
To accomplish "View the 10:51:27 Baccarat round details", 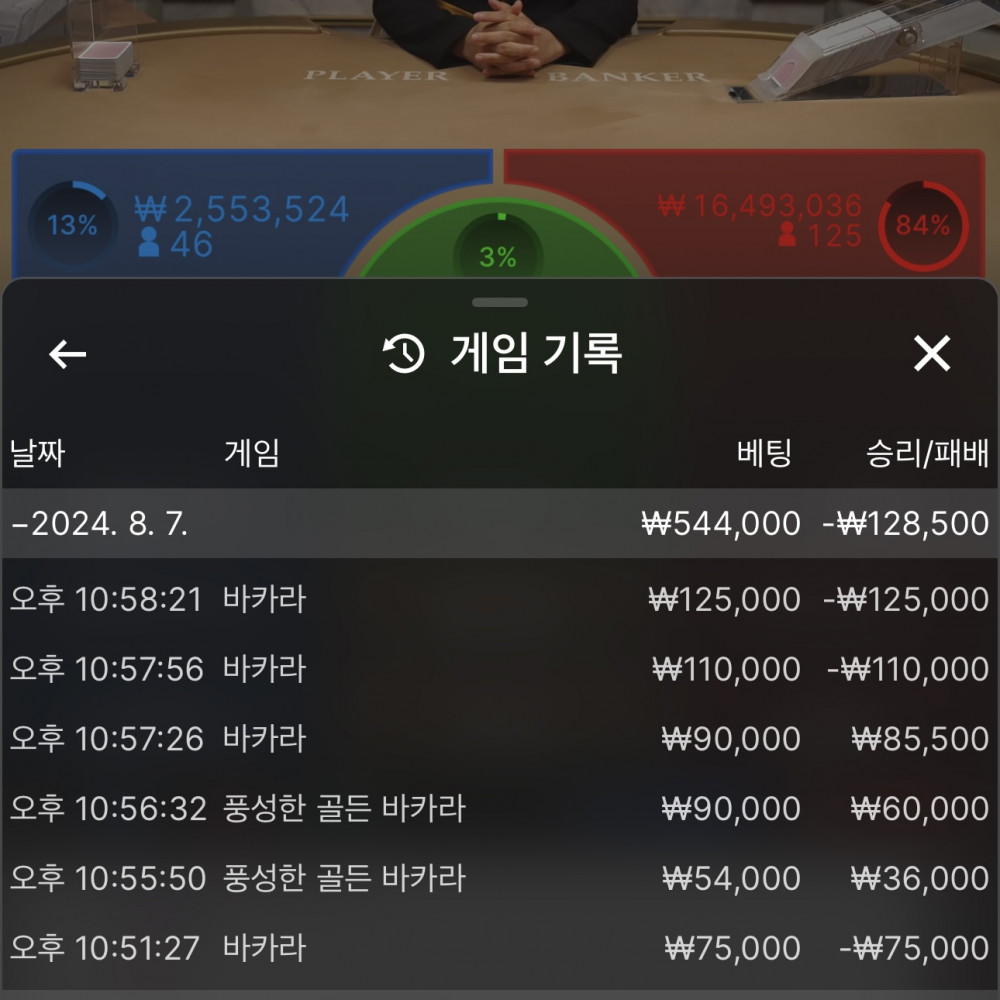I will pyautogui.click(x=500, y=947).
